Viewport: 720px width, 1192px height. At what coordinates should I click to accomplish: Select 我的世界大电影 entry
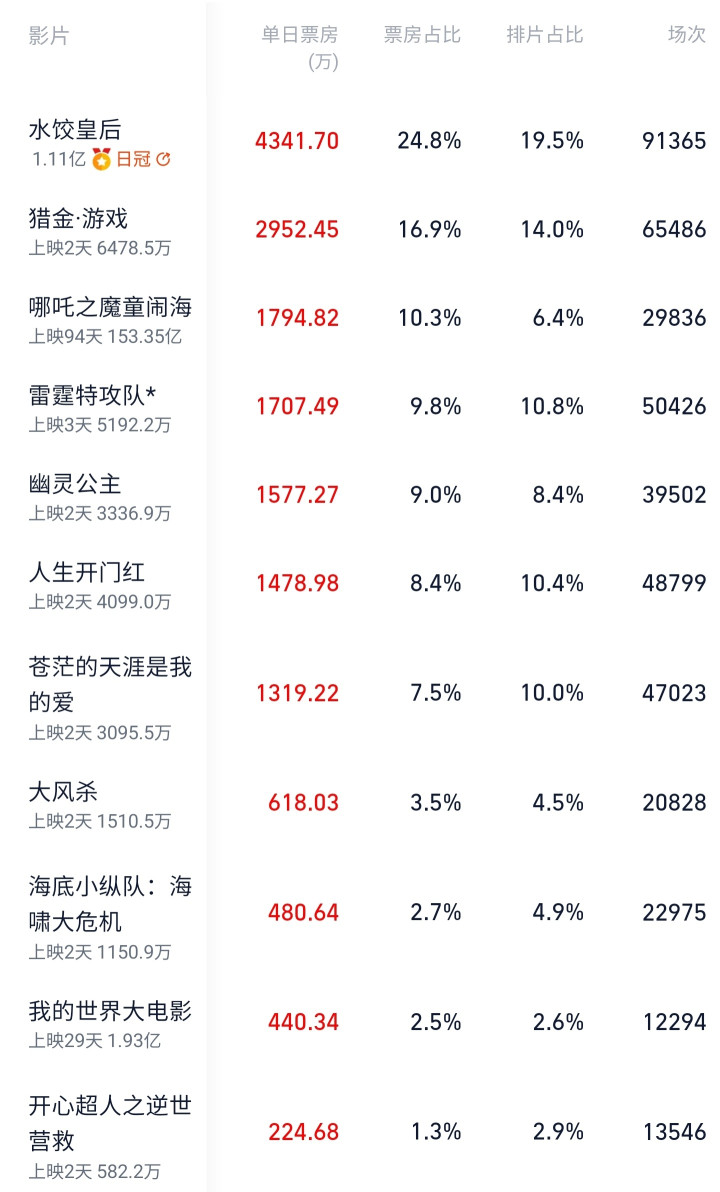360,1022
